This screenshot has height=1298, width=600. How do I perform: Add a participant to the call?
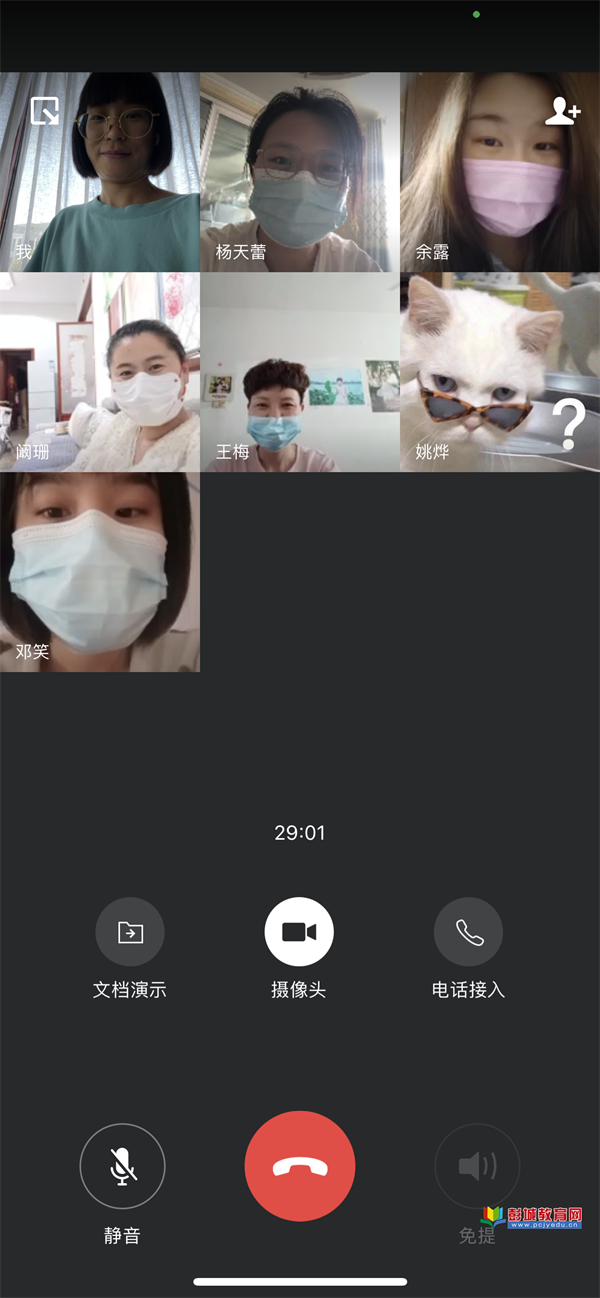coord(561,112)
